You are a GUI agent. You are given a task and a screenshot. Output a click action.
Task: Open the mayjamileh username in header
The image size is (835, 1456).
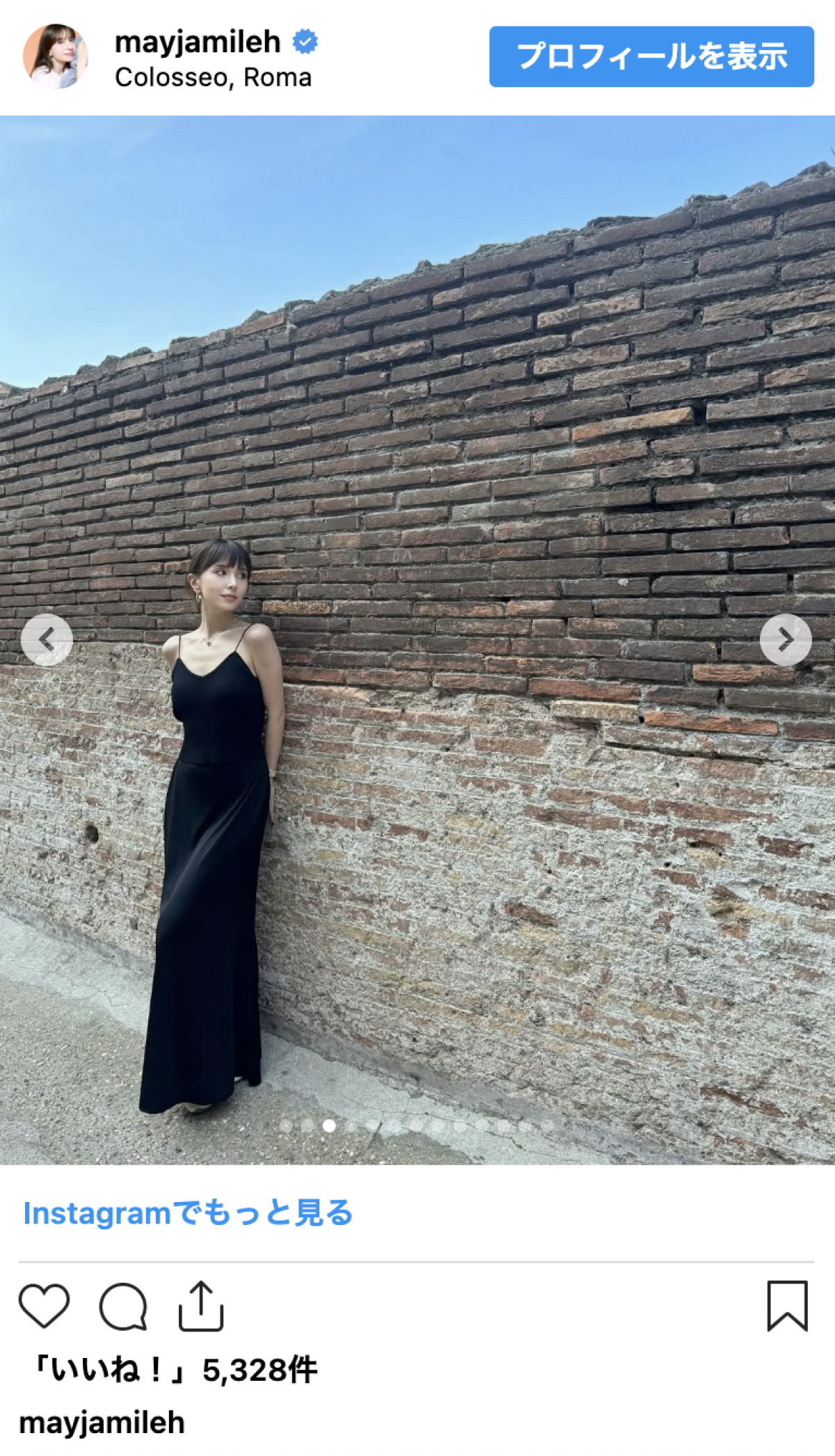click(198, 42)
